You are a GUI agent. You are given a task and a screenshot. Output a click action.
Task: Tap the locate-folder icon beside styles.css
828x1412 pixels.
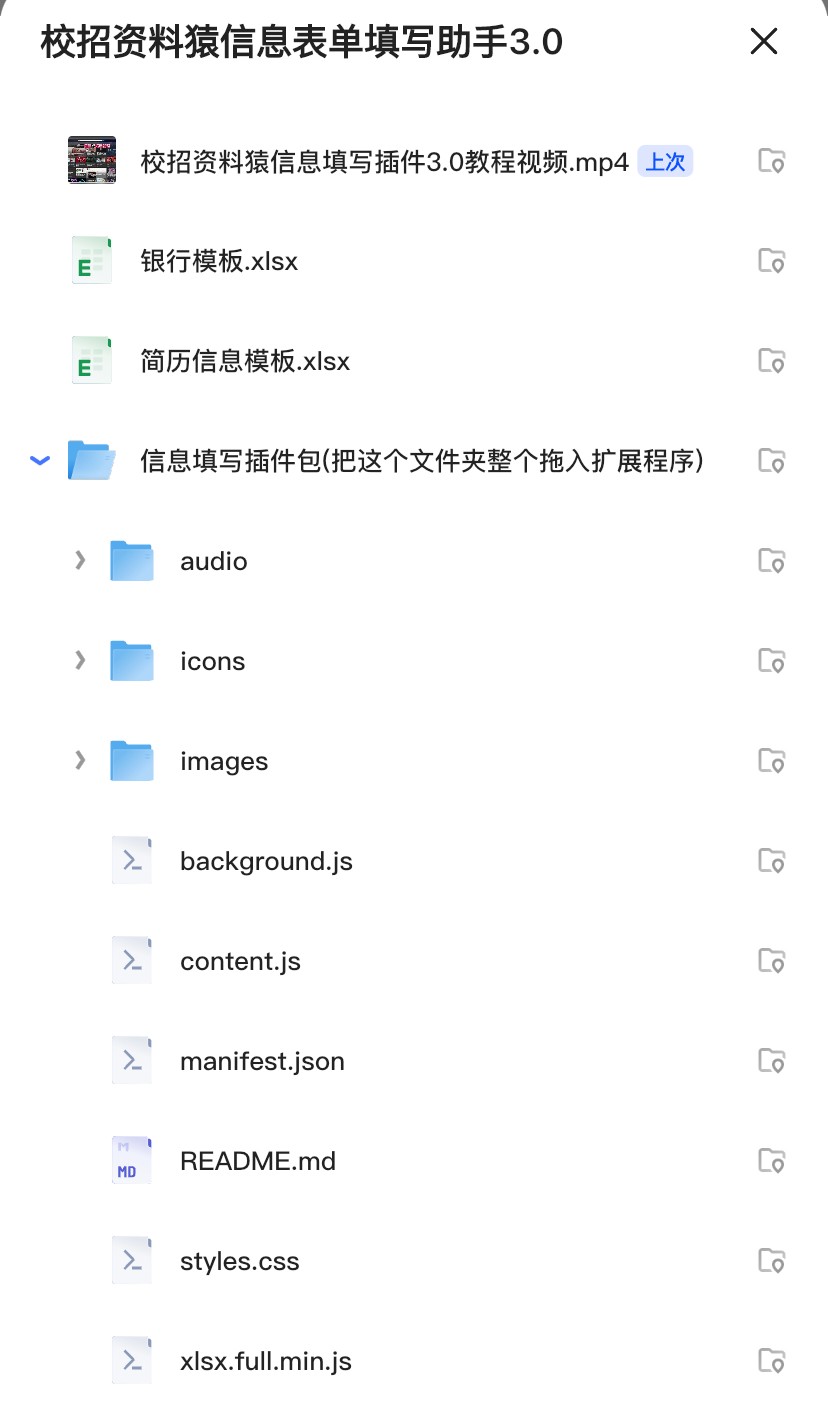pos(771,1261)
